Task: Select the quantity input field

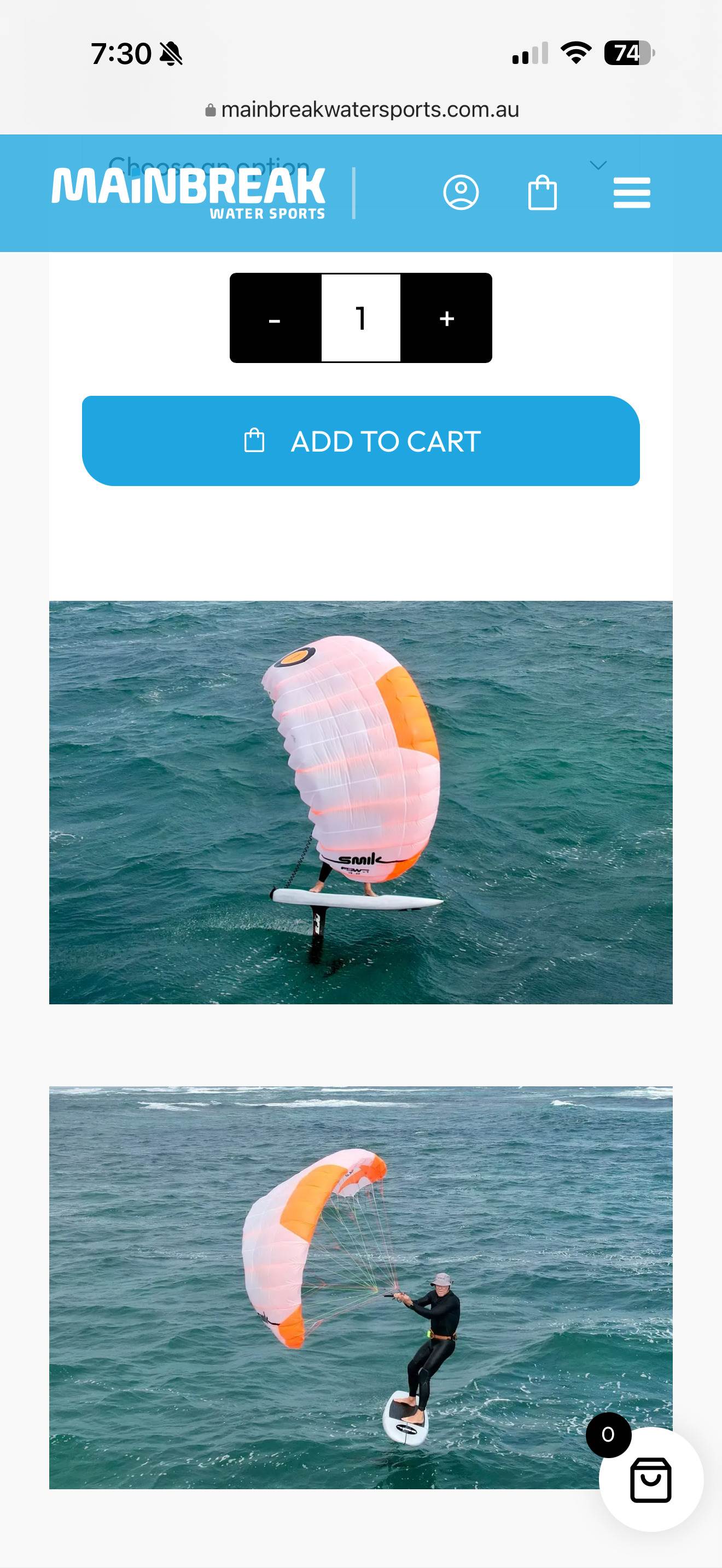Action: coord(361,318)
